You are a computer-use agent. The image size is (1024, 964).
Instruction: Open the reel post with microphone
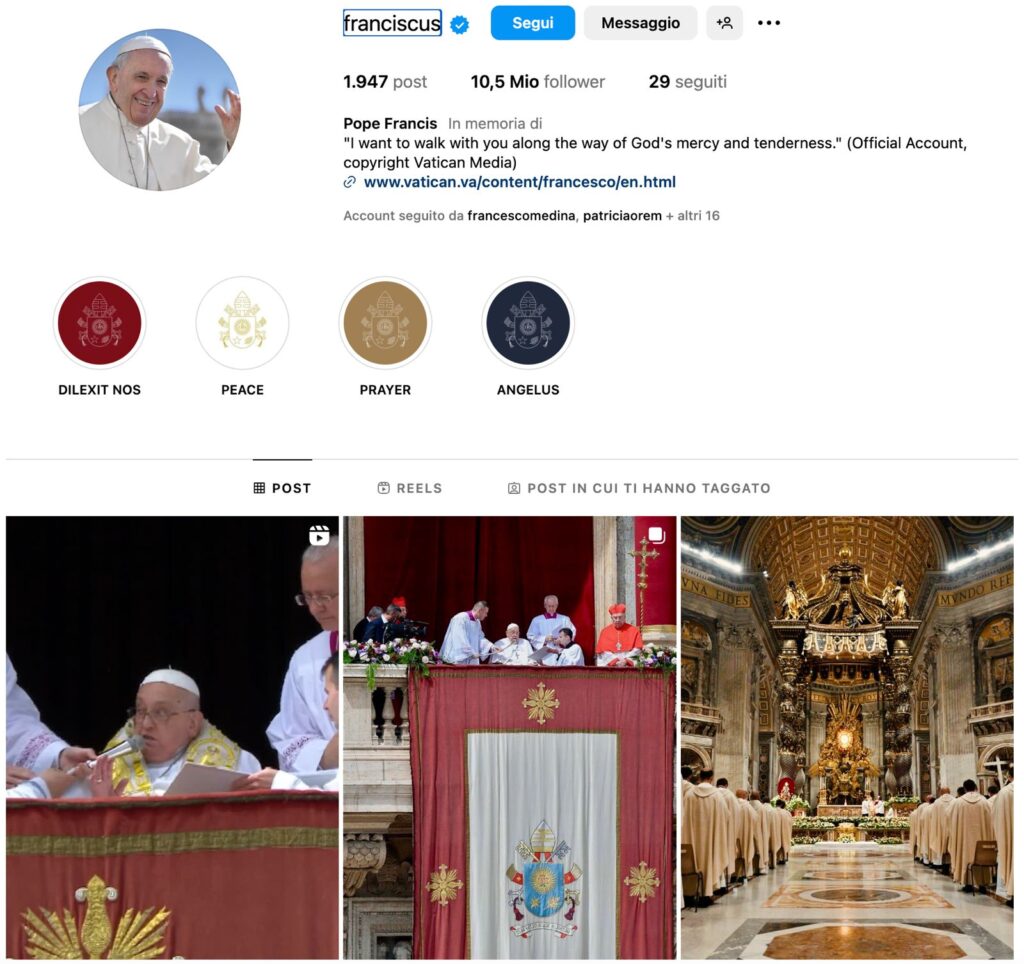(x=172, y=737)
